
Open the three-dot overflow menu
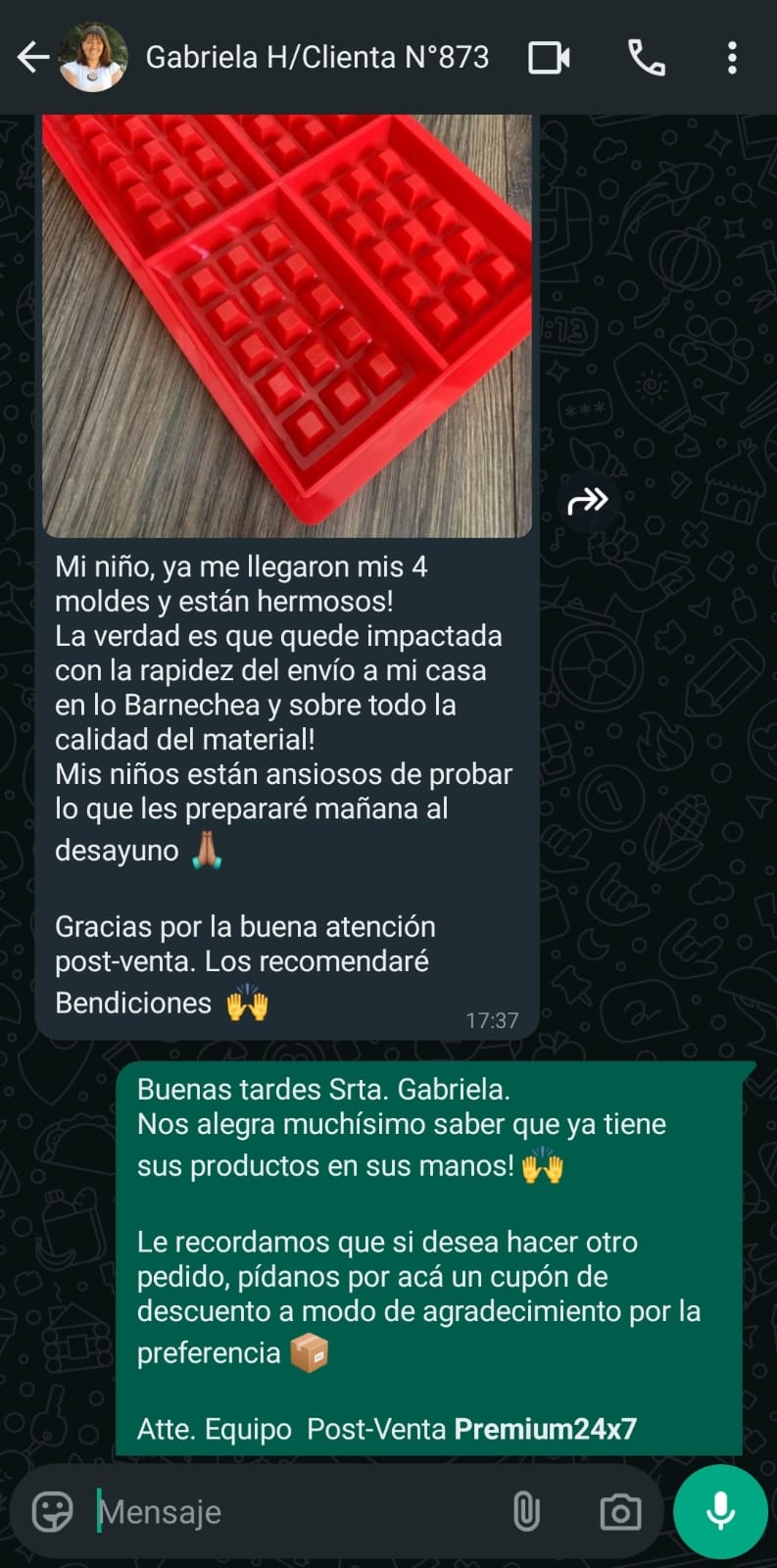coord(731,58)
